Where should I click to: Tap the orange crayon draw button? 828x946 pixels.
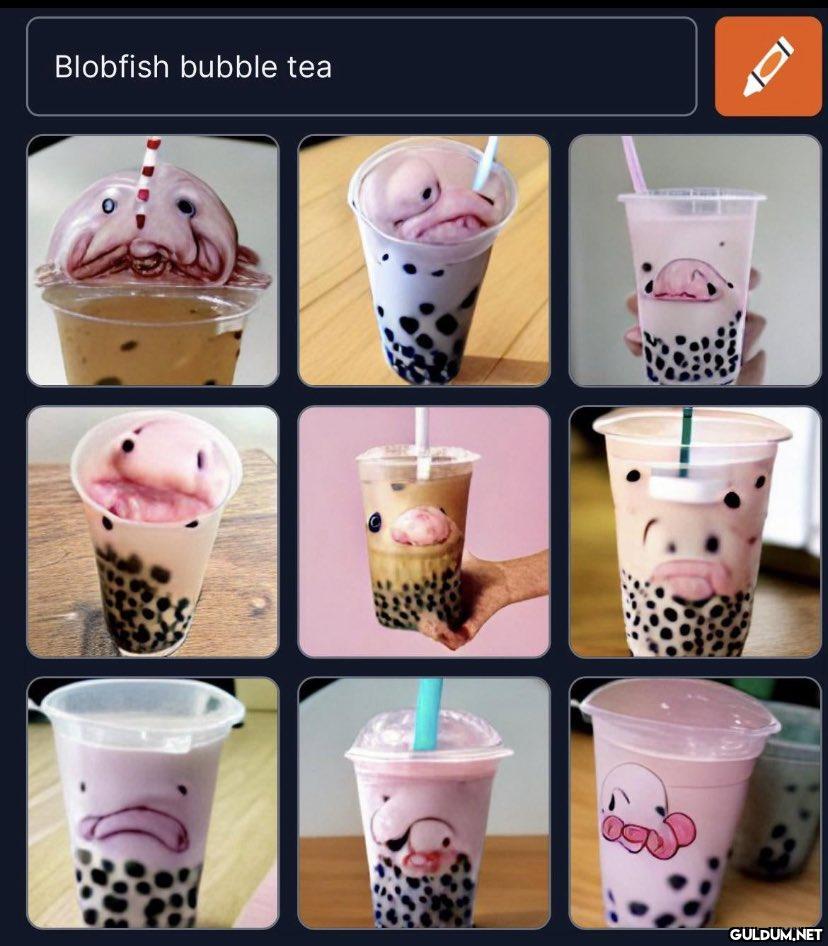pos(768,67)
